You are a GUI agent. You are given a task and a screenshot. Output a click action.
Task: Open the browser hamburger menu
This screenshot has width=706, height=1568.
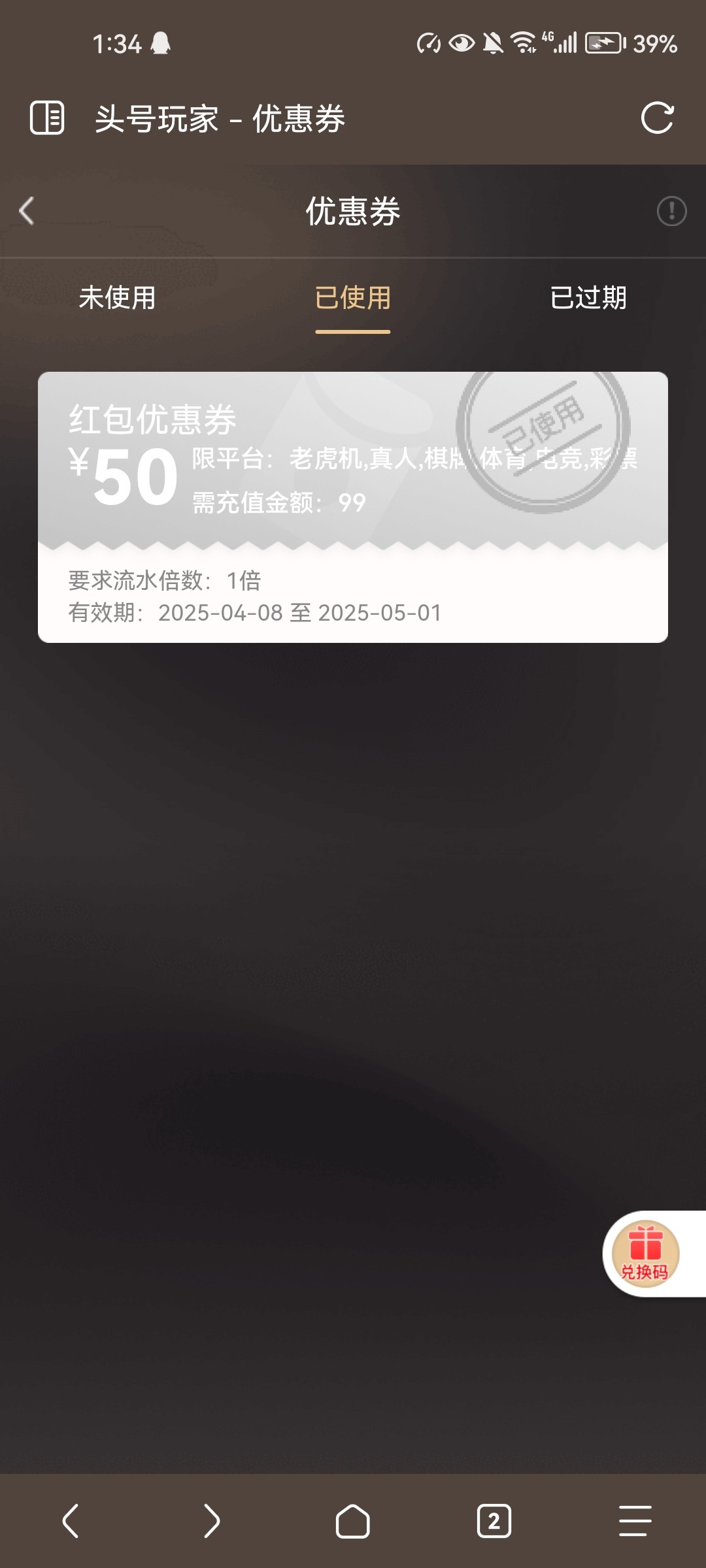635,1521
